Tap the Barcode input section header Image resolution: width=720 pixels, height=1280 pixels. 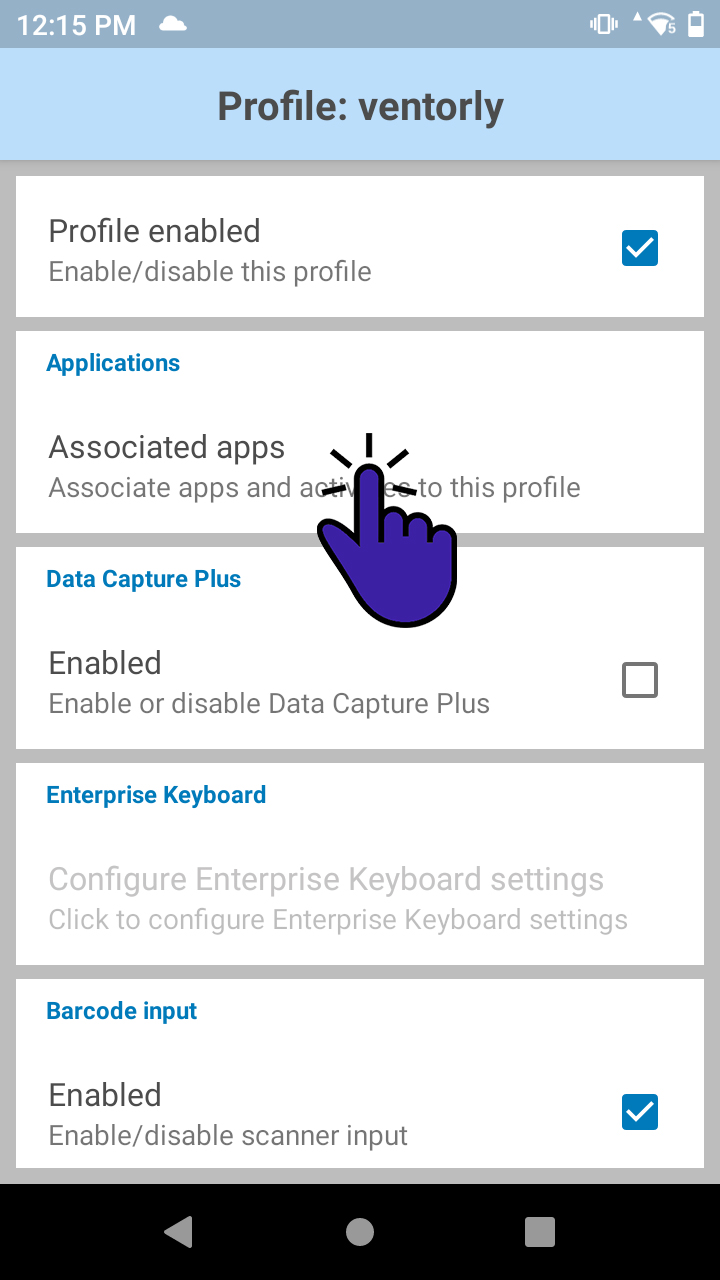point(121,1011)
